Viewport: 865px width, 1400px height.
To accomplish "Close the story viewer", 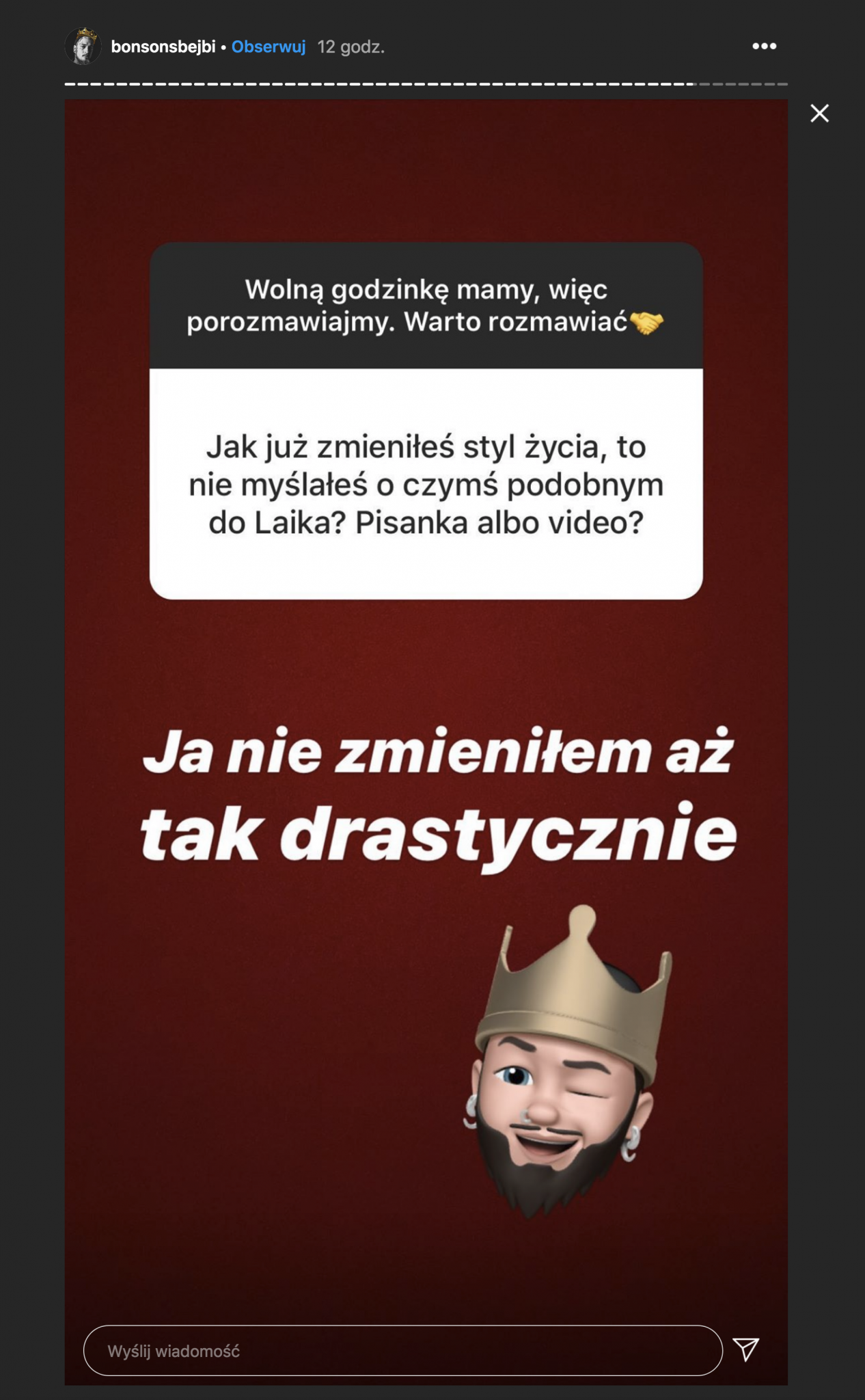I will click(x=819, y=113).
